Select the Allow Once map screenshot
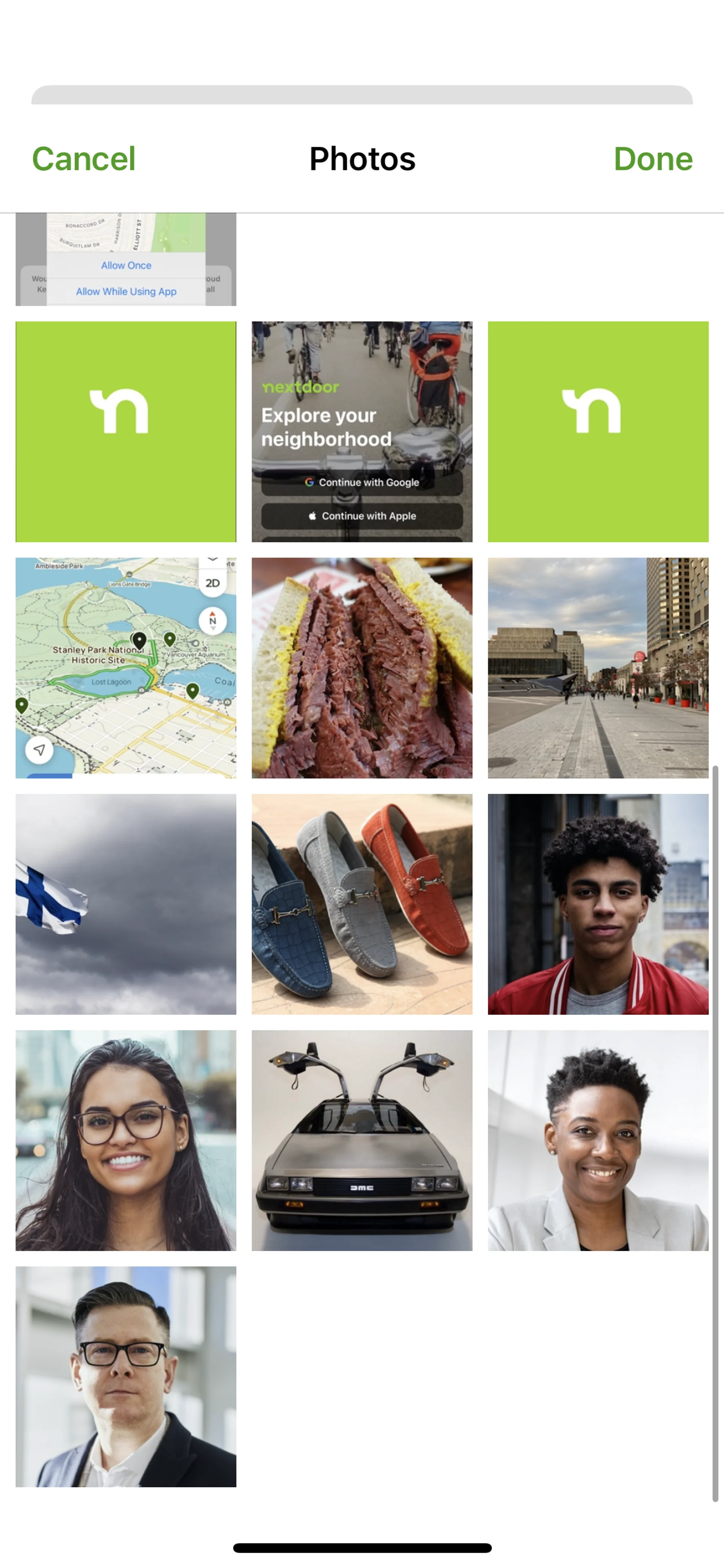724x1568 pixels. [x=126, y=259]
